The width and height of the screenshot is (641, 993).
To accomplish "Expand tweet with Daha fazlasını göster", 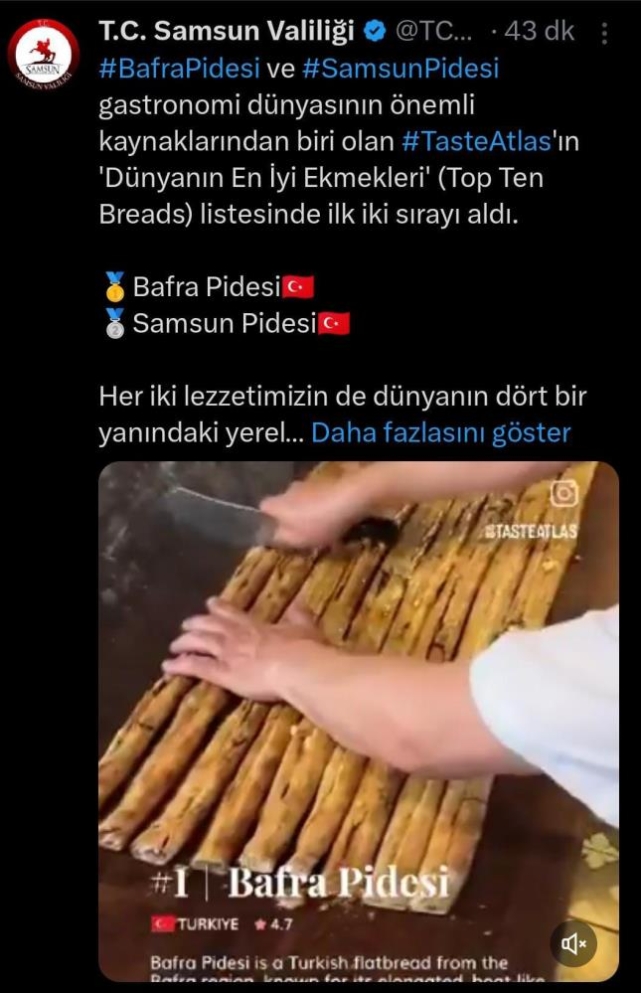I will pos(441,432).
